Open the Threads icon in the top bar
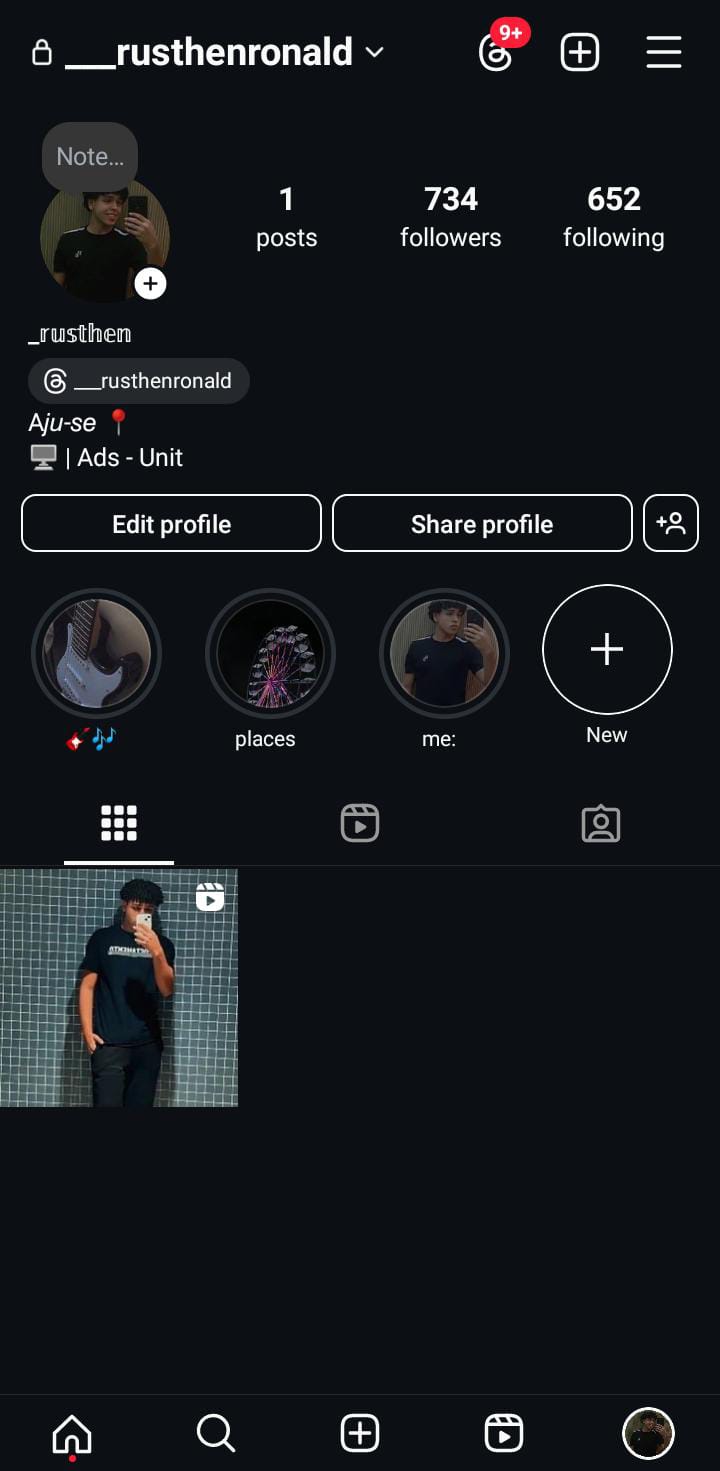This screenshot has height=1471, width=720. click(496, 53)
